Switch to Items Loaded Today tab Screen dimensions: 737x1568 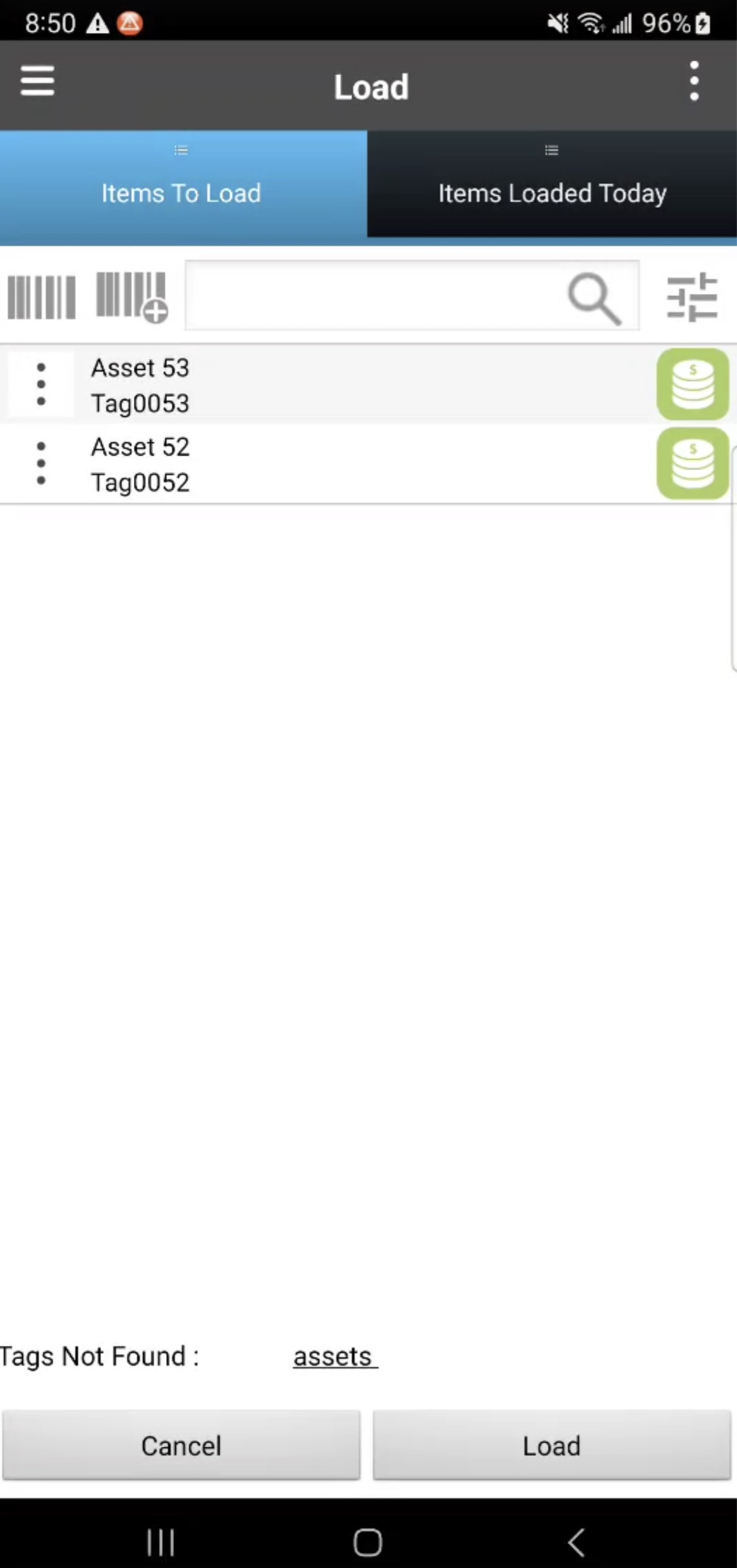click(552, 185)
